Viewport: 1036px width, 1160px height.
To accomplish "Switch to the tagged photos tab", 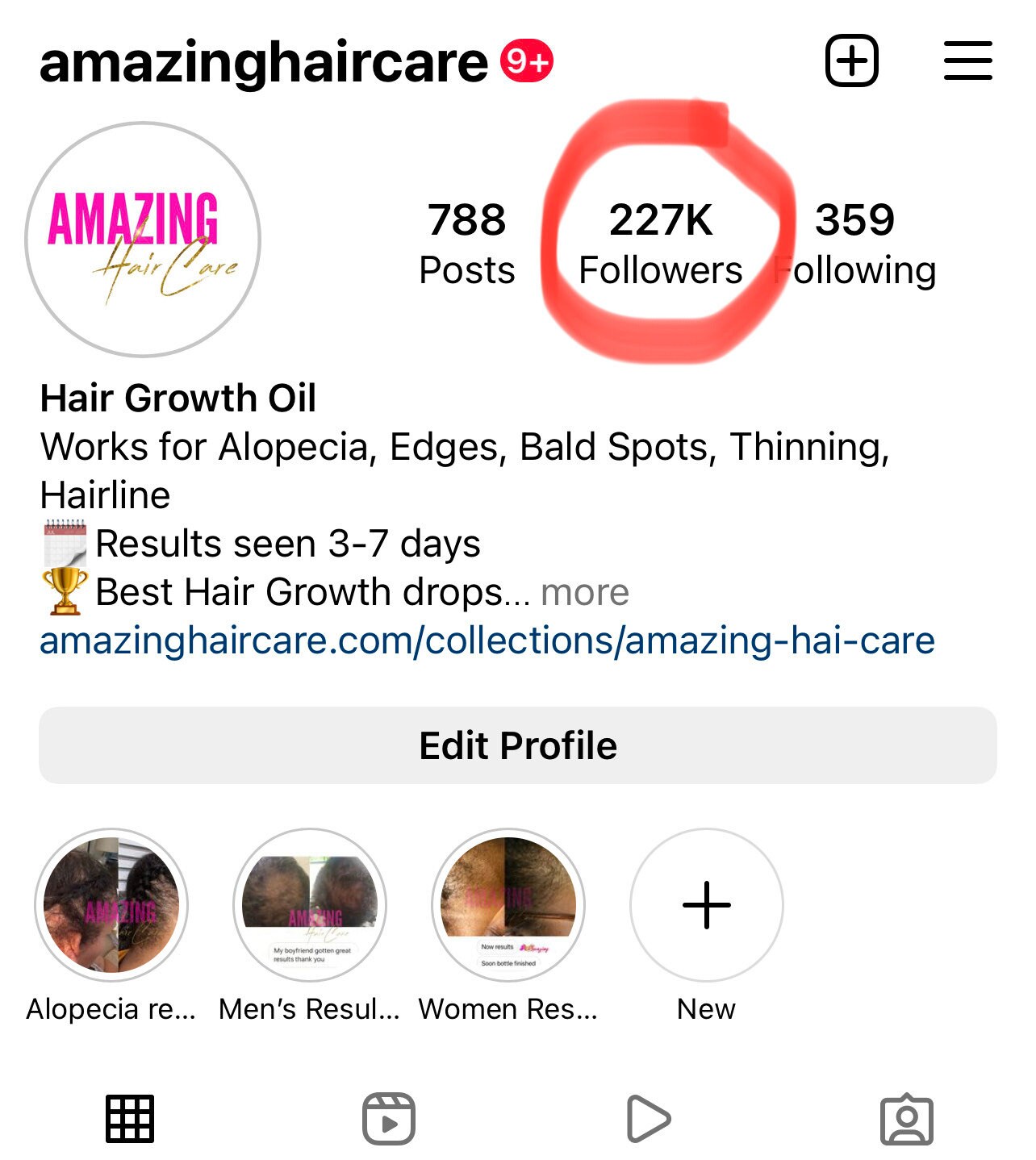I will (907, 1118).
